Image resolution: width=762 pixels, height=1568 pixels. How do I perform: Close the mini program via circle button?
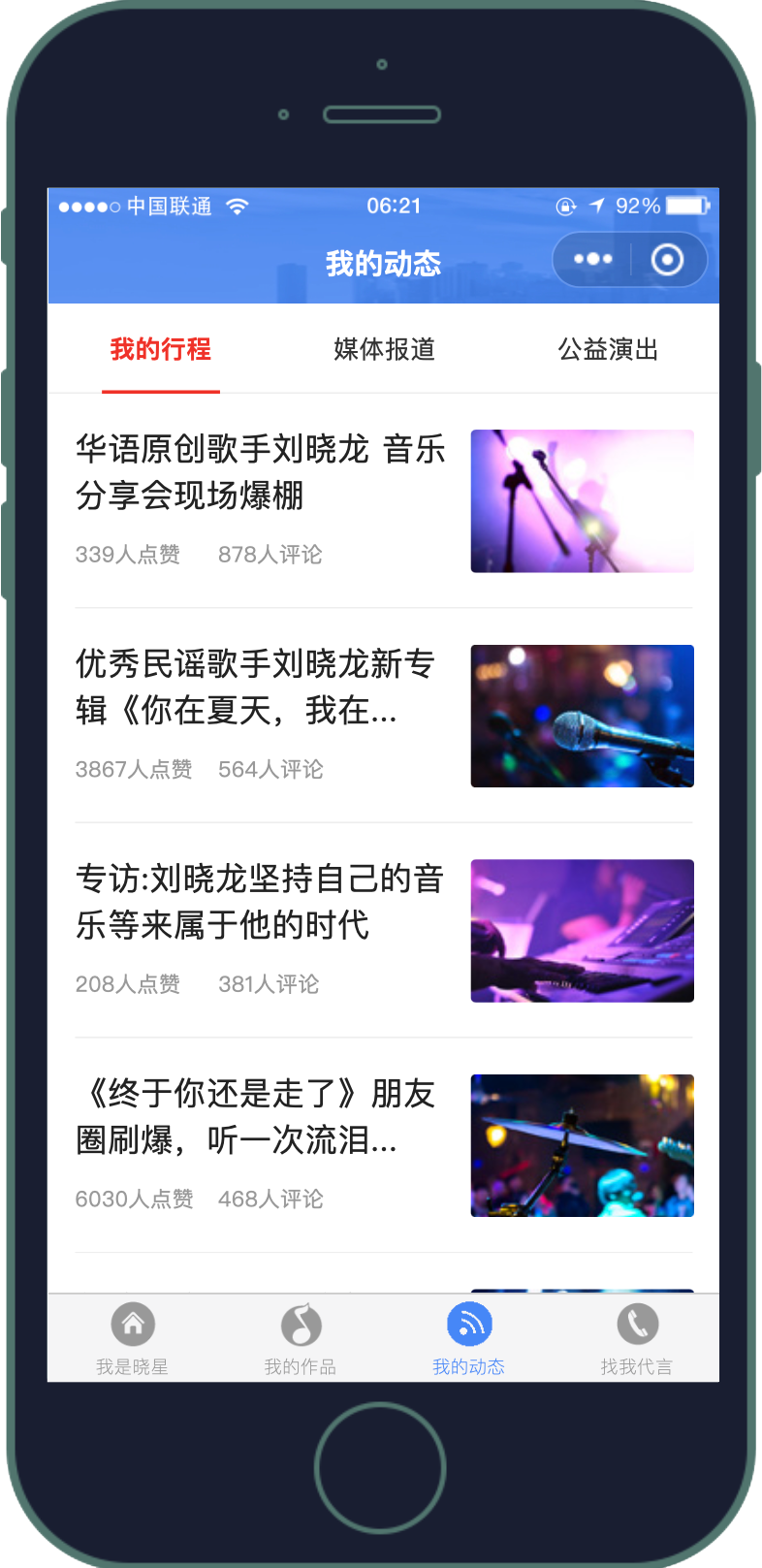(x=667, y=259)
